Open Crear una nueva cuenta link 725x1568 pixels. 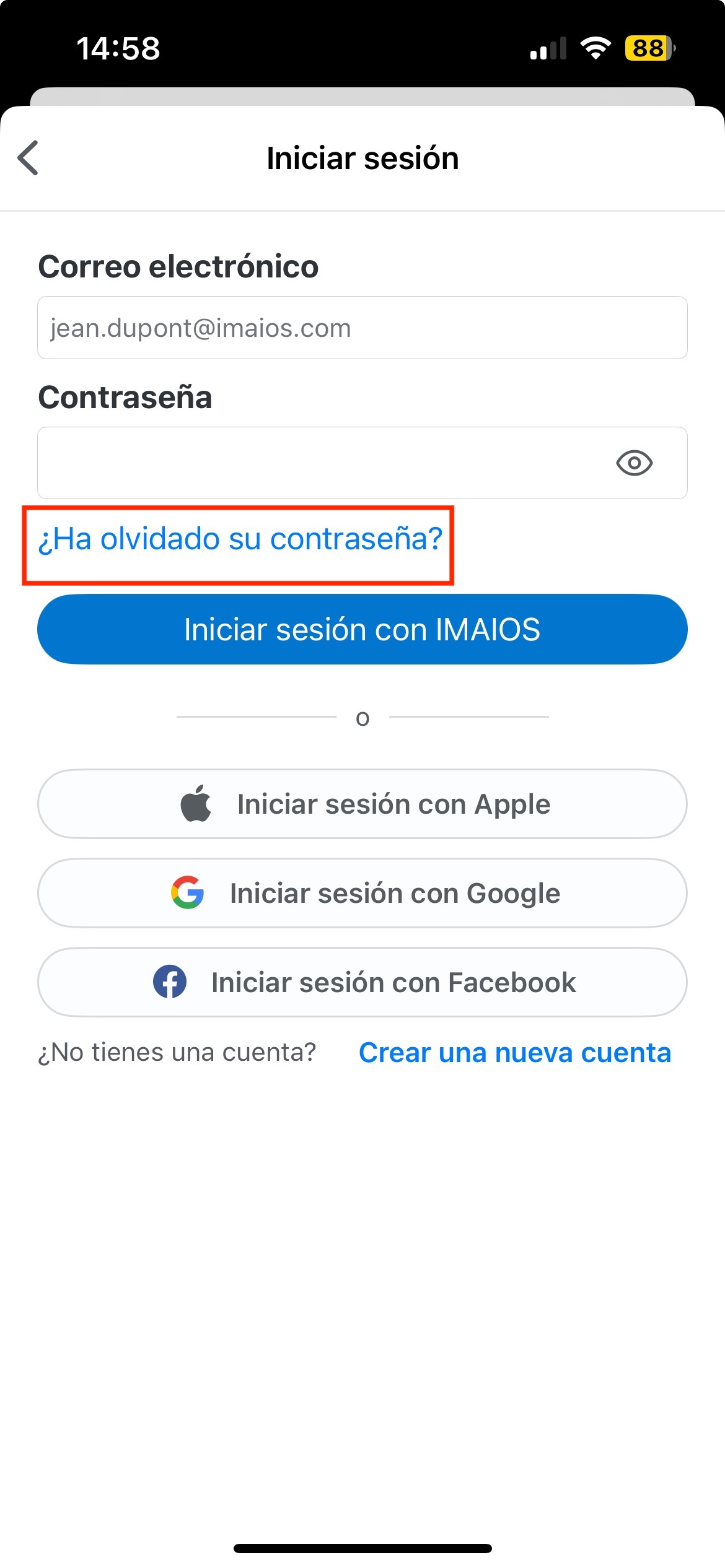point(515,1052)
